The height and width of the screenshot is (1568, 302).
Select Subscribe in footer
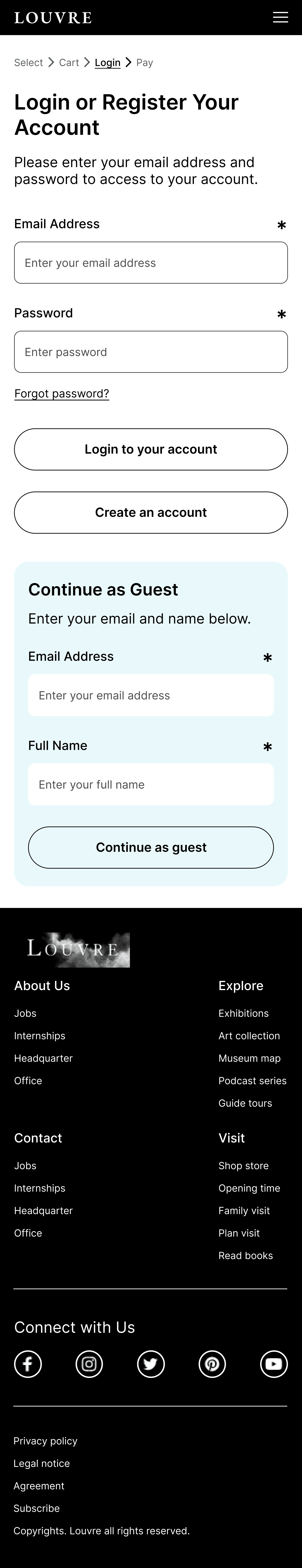click(37, 1508)
